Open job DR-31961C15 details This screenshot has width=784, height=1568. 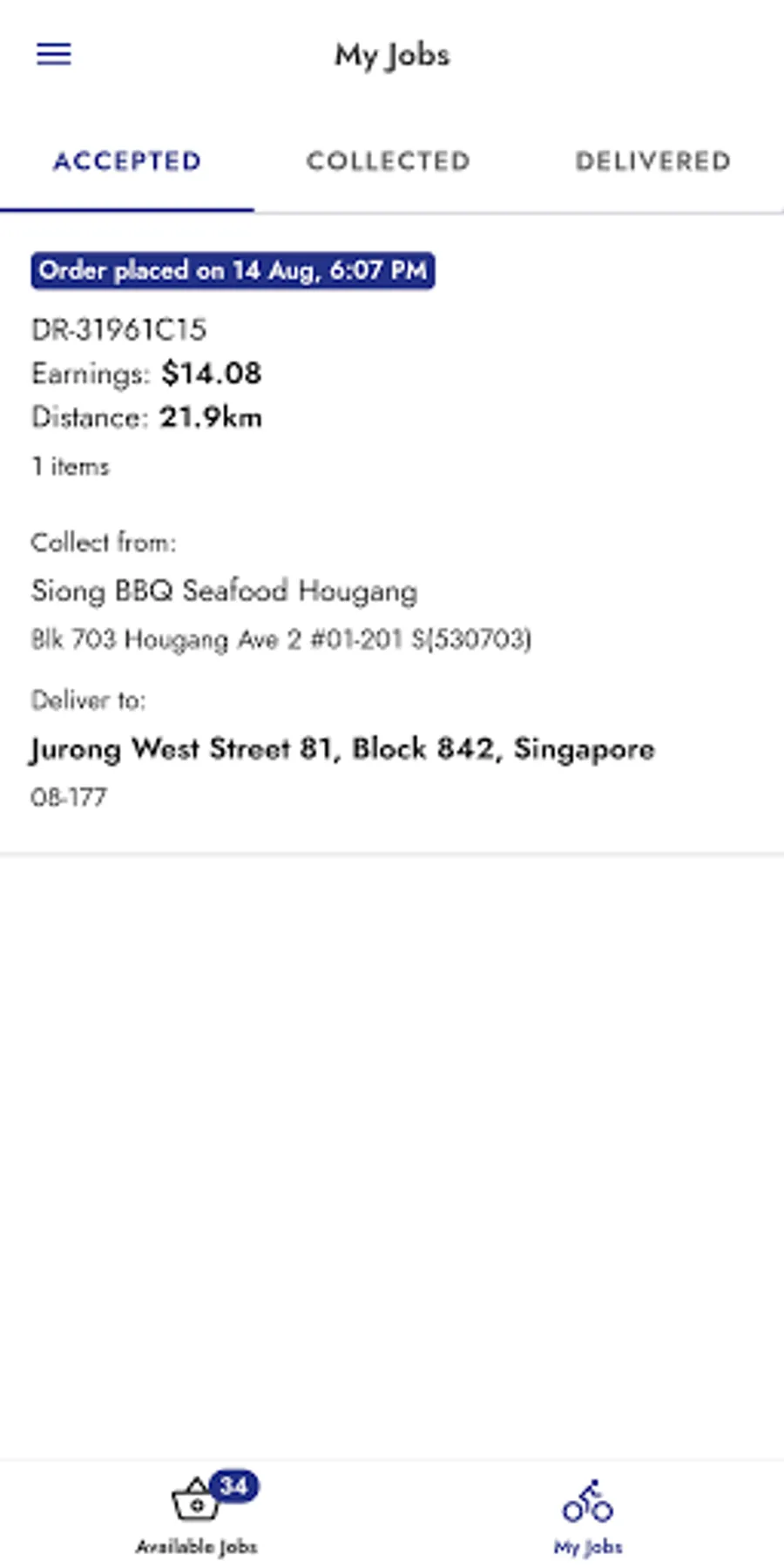(x=392, y=533)
